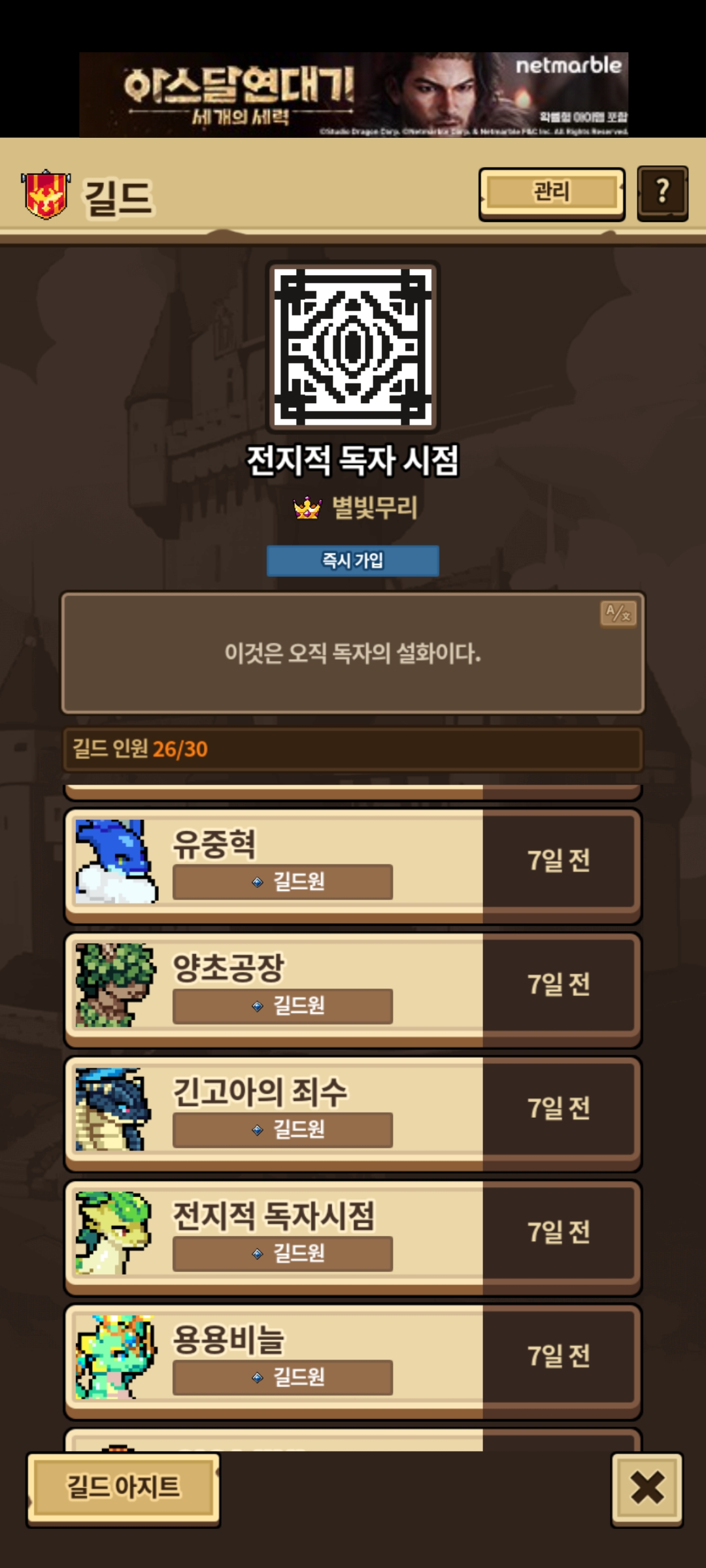
Task: Go to 길드 아지트
Action: (x=123, y=1488)
